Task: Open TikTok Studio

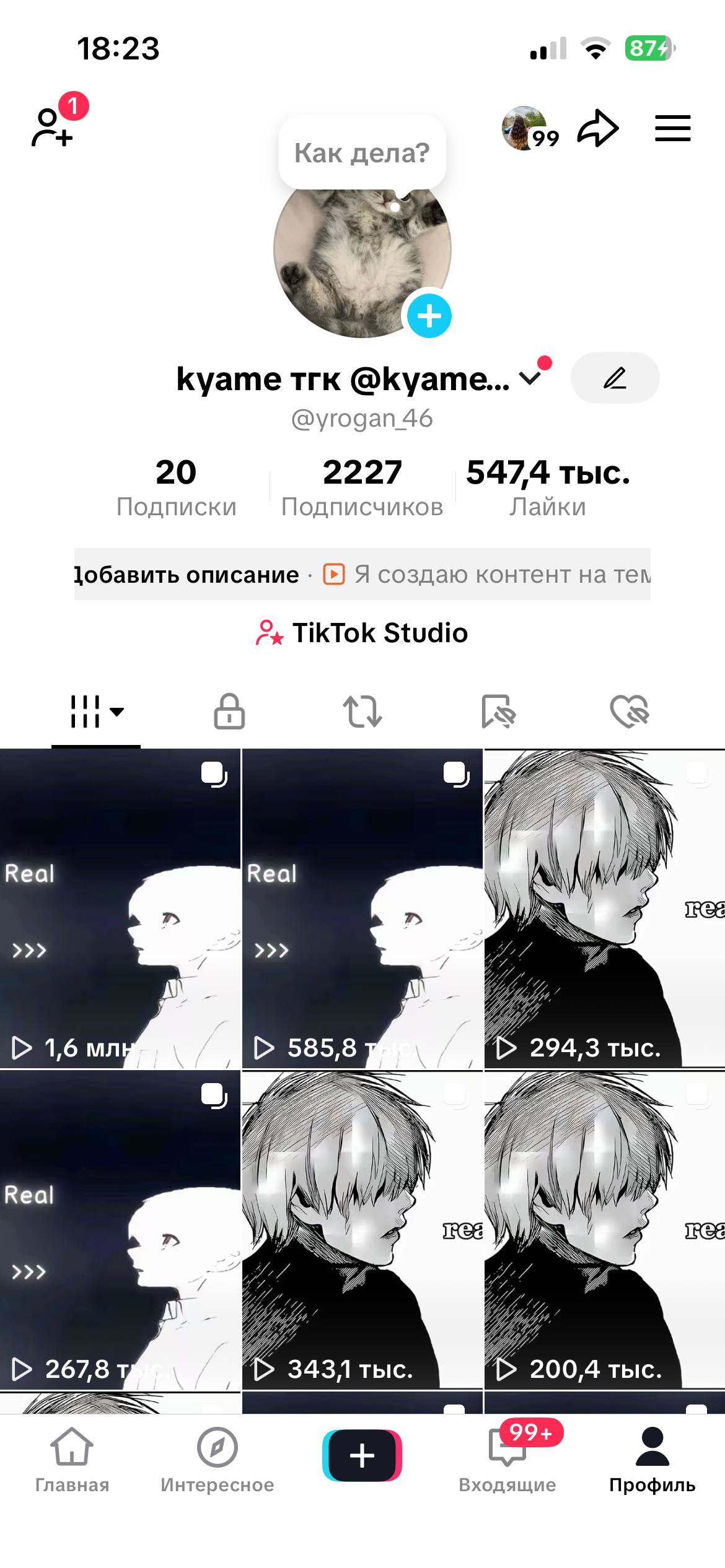Action: coord(362,633)
